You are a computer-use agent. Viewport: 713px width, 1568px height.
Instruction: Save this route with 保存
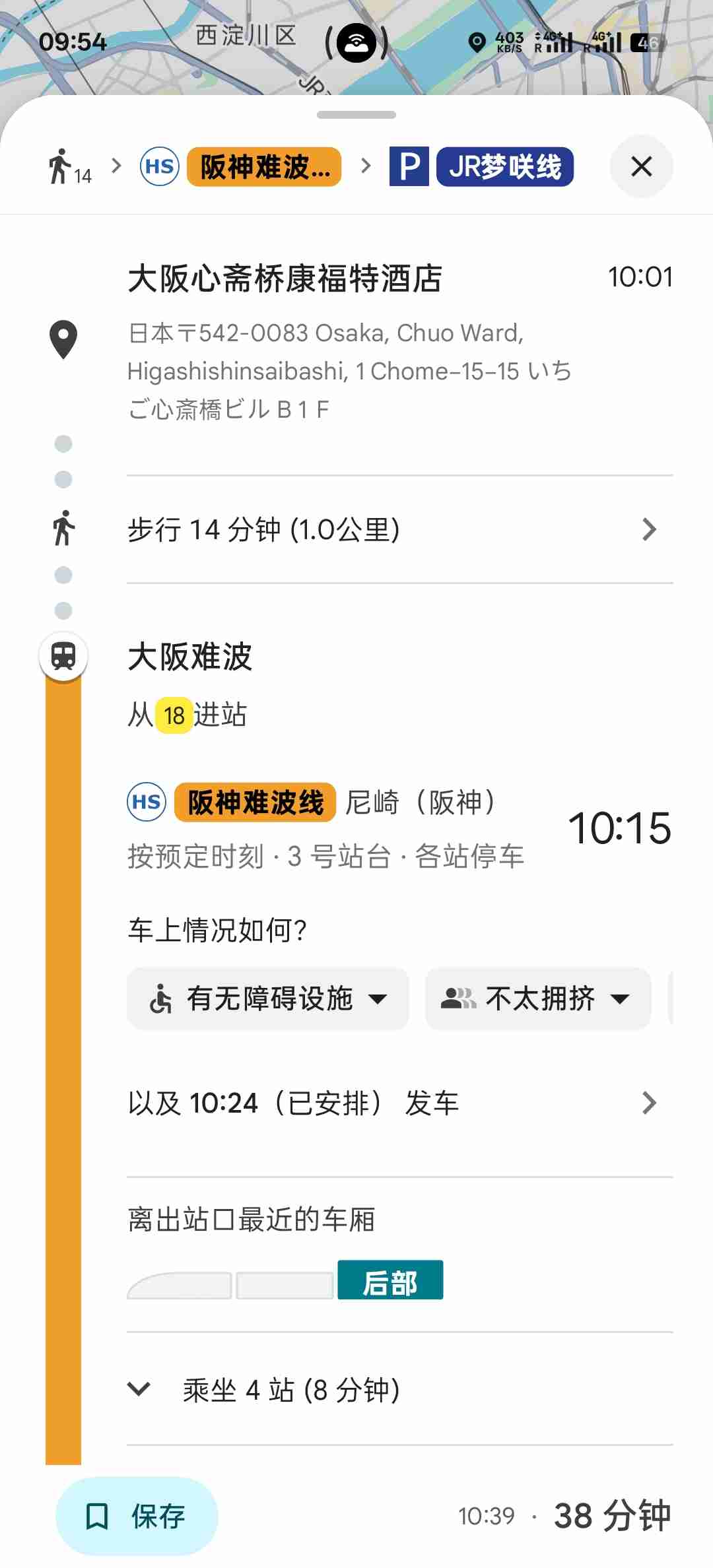click(137, 1516)
